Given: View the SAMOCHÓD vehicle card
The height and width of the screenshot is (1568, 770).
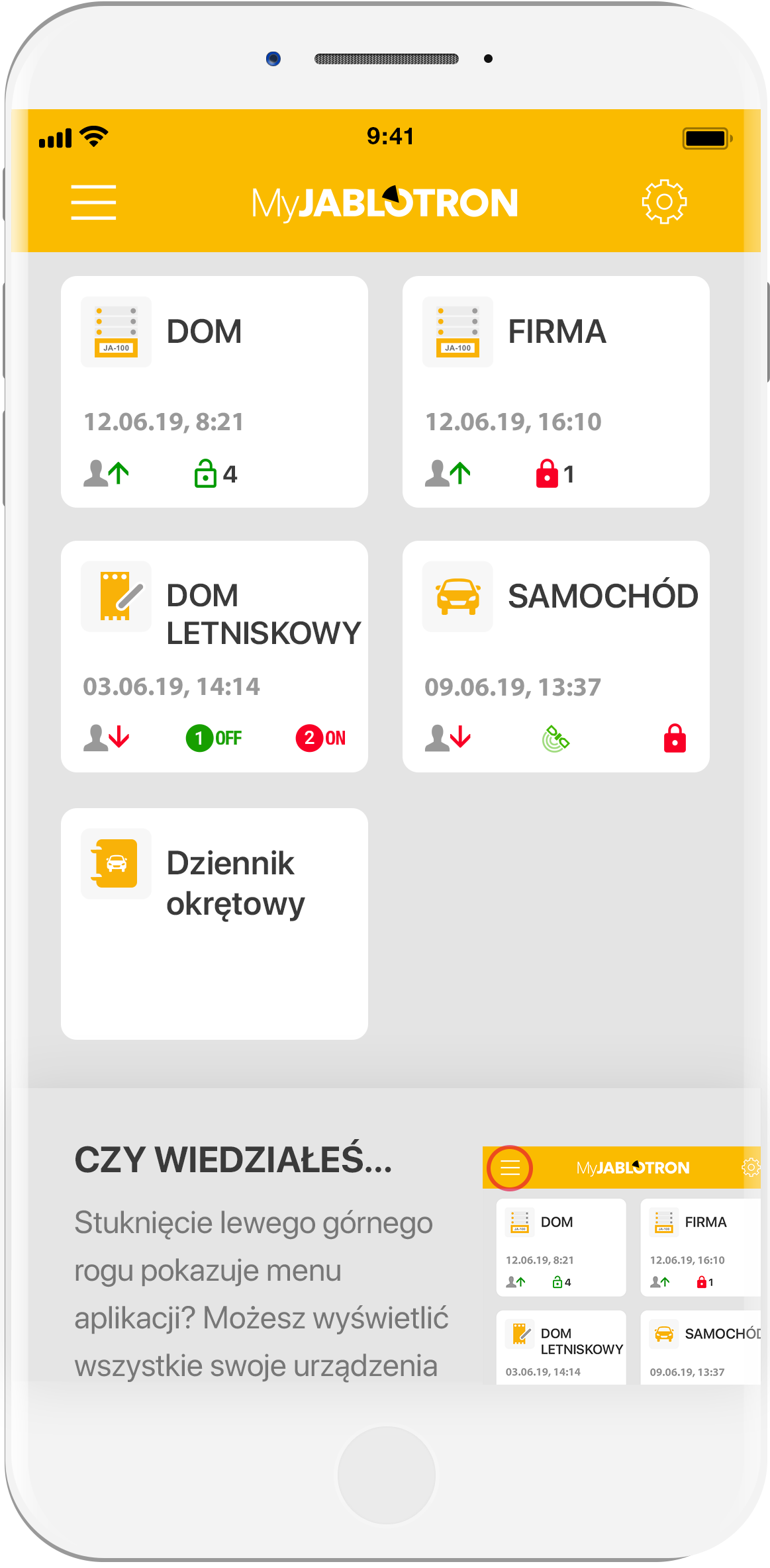Looking at the screenshot, I should 556,657.
